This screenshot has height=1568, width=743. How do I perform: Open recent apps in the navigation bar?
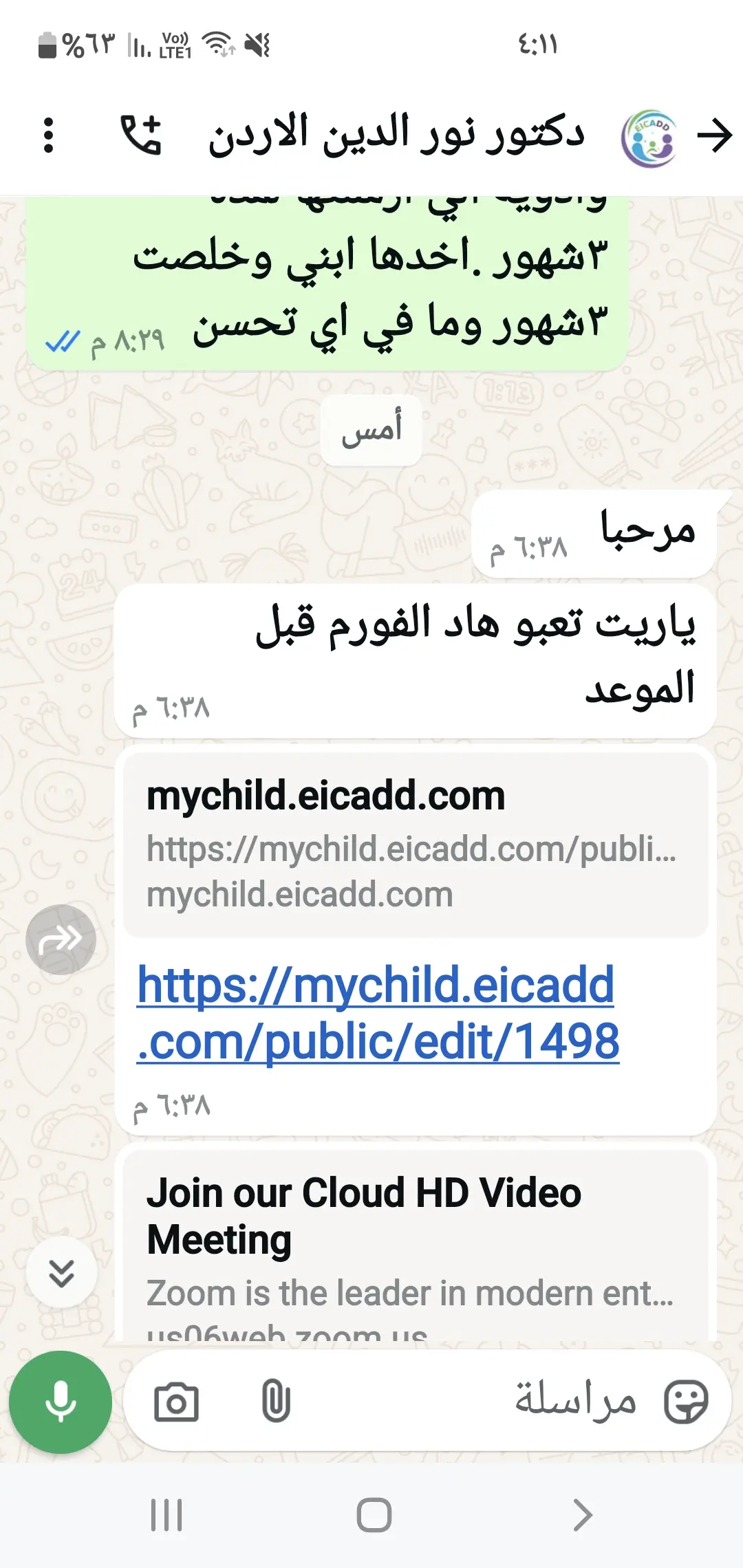(x=166, y=1515)
